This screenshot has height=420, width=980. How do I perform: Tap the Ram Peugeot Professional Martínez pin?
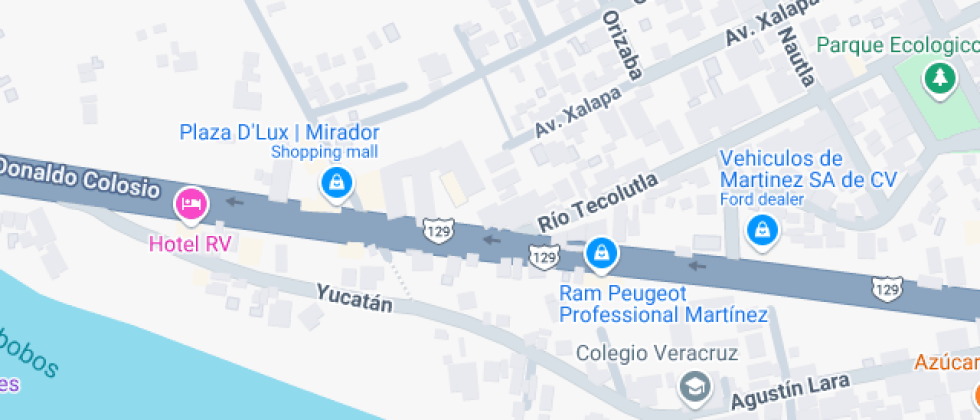[601, 255]
